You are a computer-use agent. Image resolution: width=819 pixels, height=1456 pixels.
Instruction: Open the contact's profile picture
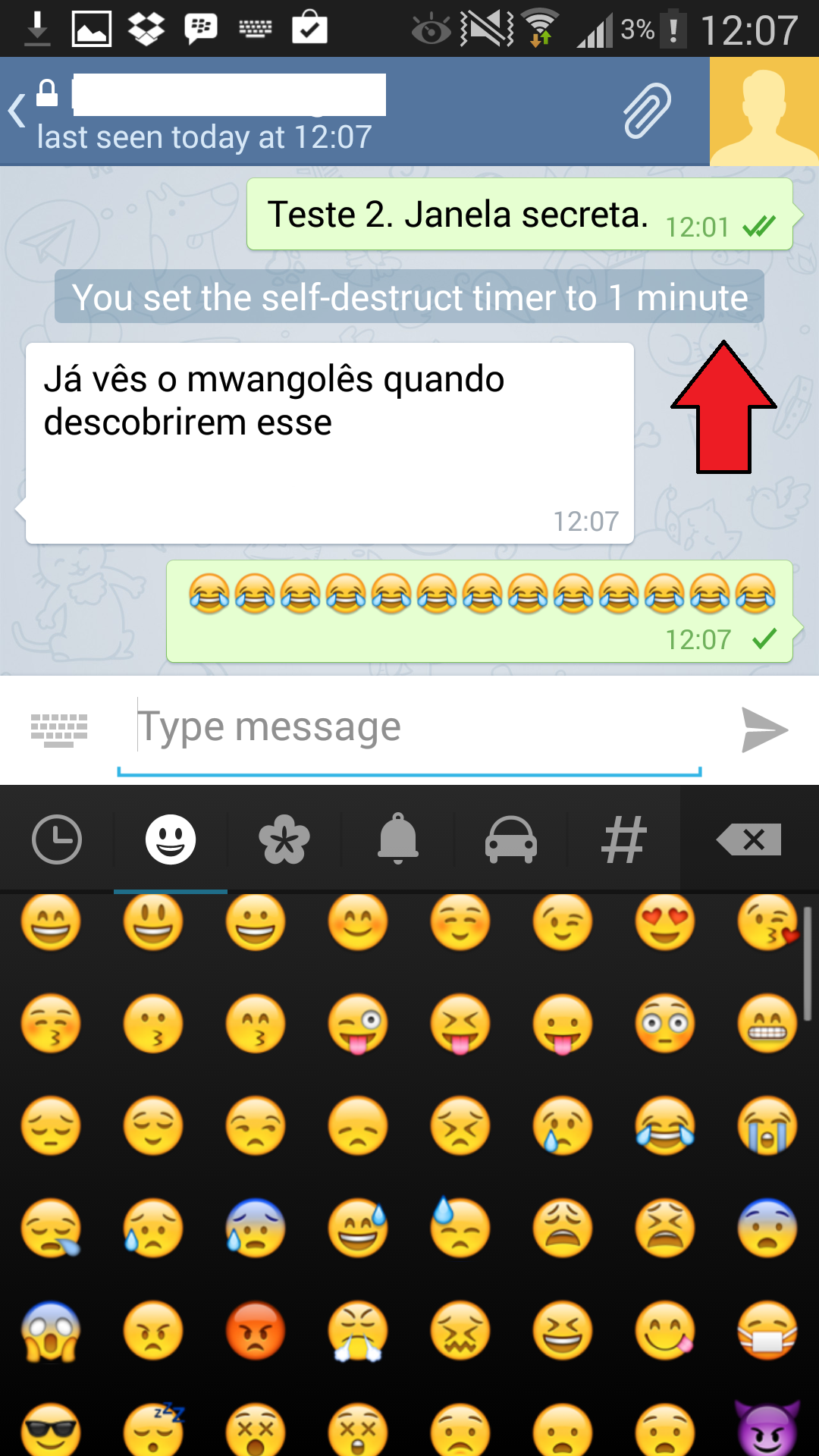pyautogui.click(x=764, y=111)
